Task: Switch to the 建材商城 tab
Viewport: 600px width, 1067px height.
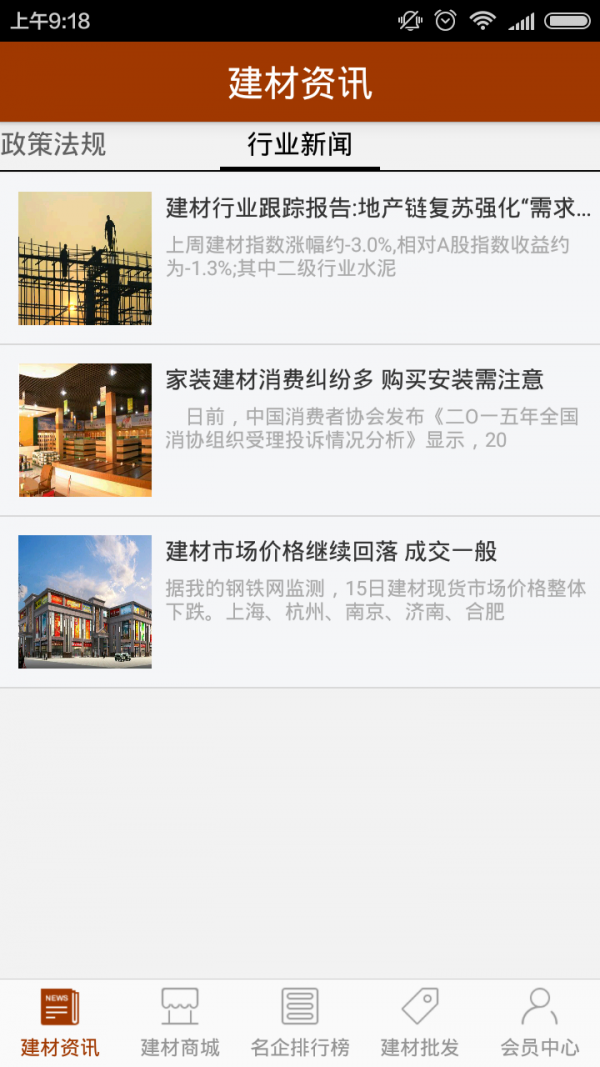Action: pyautogui.click(x=180, y=1023)
